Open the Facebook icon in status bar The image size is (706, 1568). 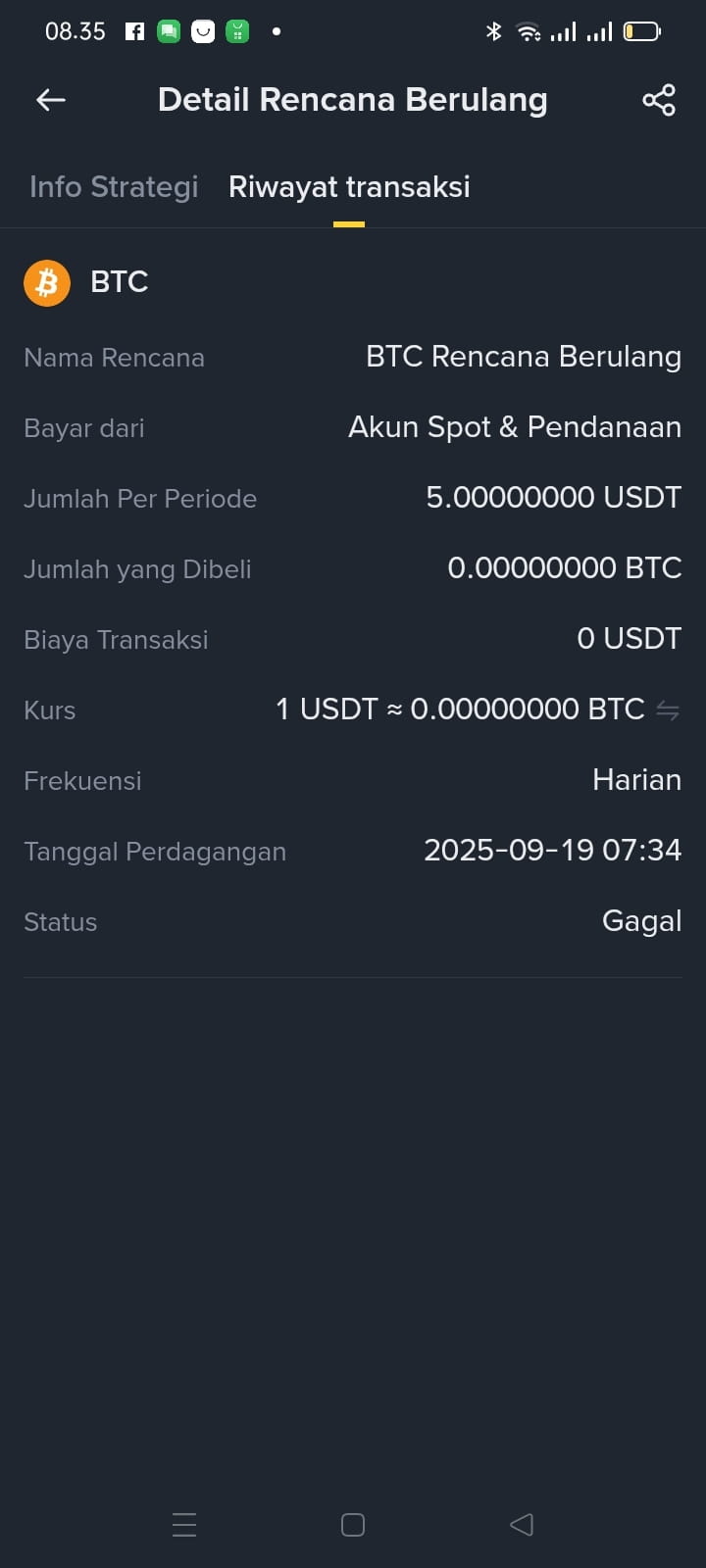pyautogui.click(x=133, y=30)
